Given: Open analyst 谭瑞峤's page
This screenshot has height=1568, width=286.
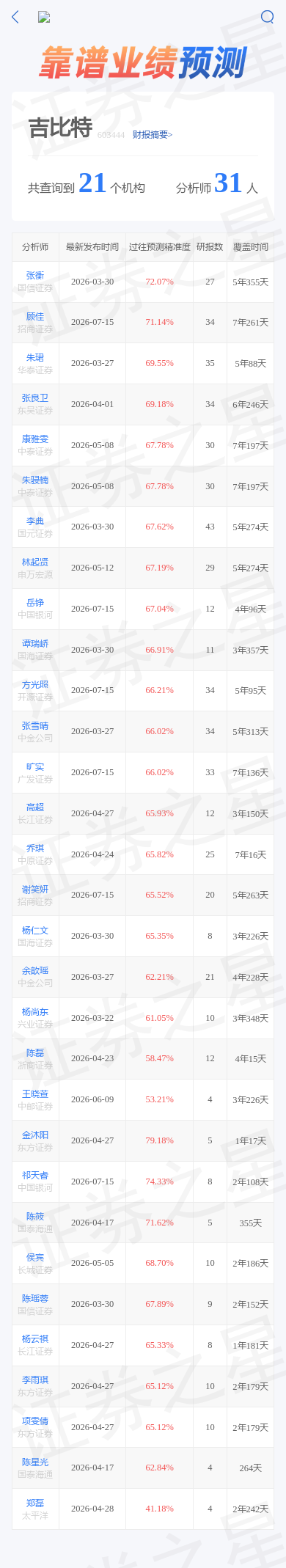Looking at the screenshot, I should tap(35, 644).
